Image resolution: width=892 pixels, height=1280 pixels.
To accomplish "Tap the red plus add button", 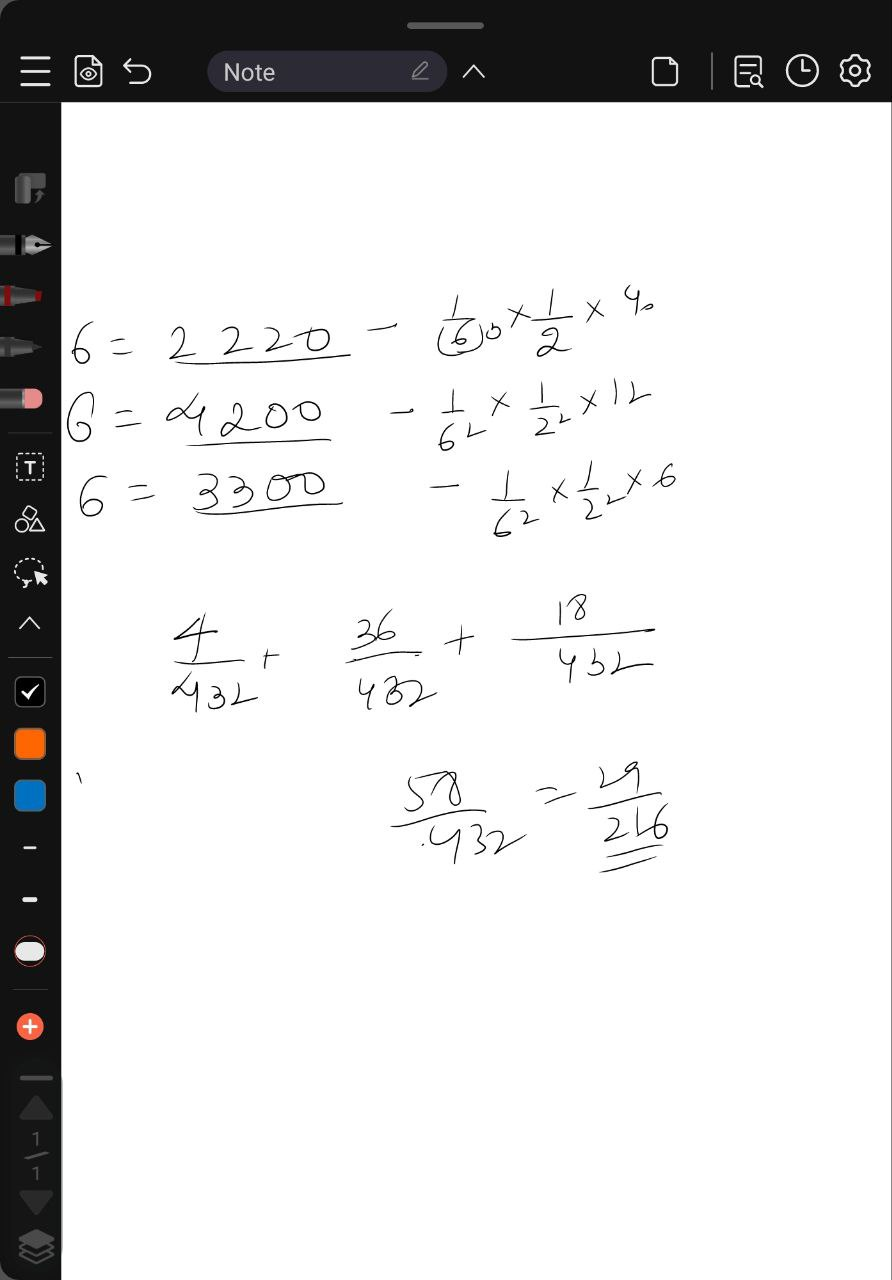I will click(30, 1027).
